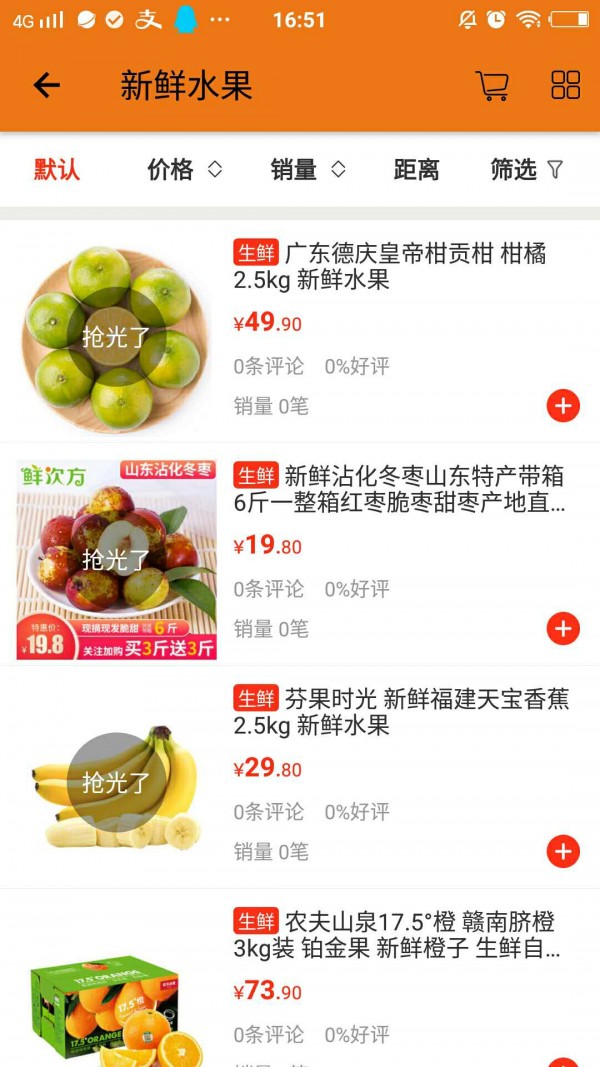Add 广东德庆皇帝柑贡柑 to cart
The image size is (600, 1067).
563,406
